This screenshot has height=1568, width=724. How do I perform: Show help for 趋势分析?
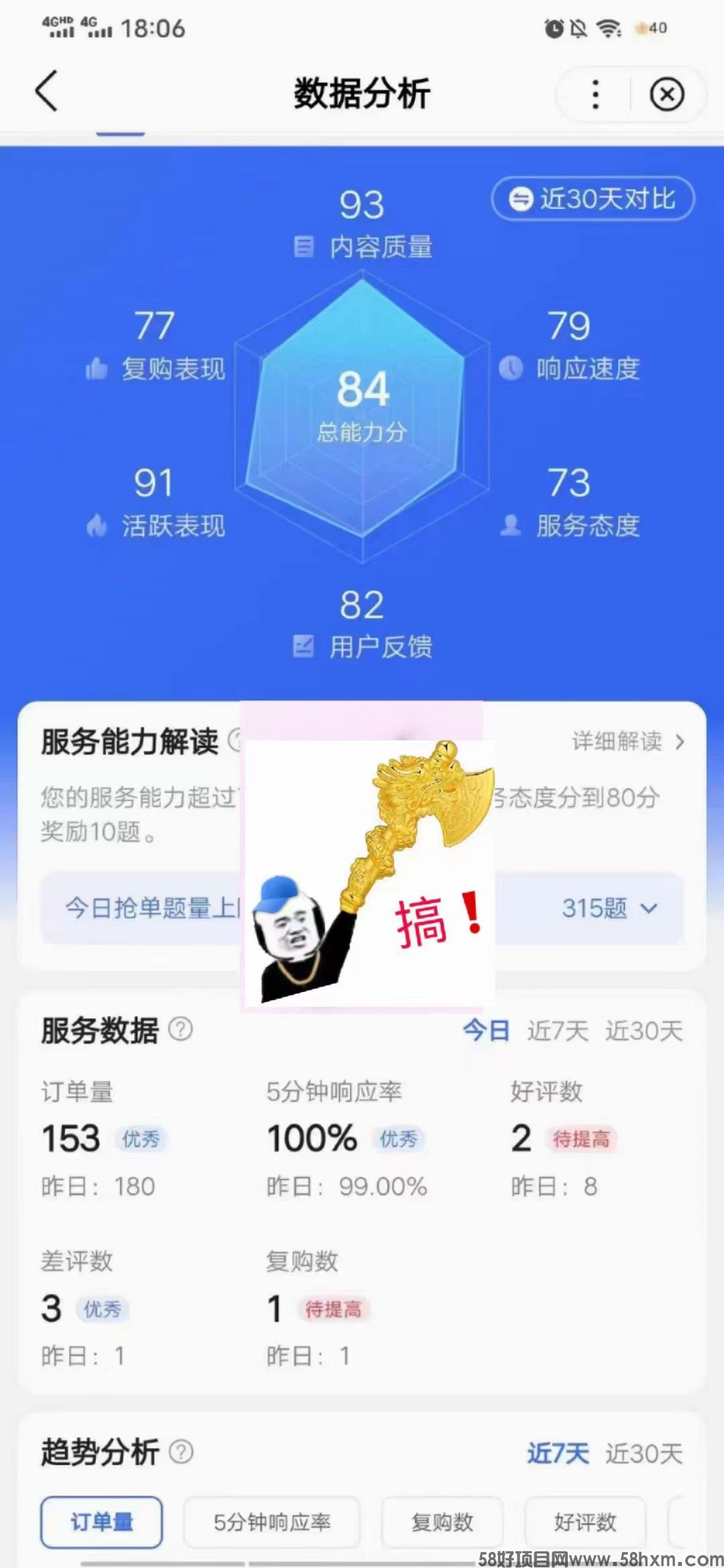pyautogui.click(x=180, y=1452)
